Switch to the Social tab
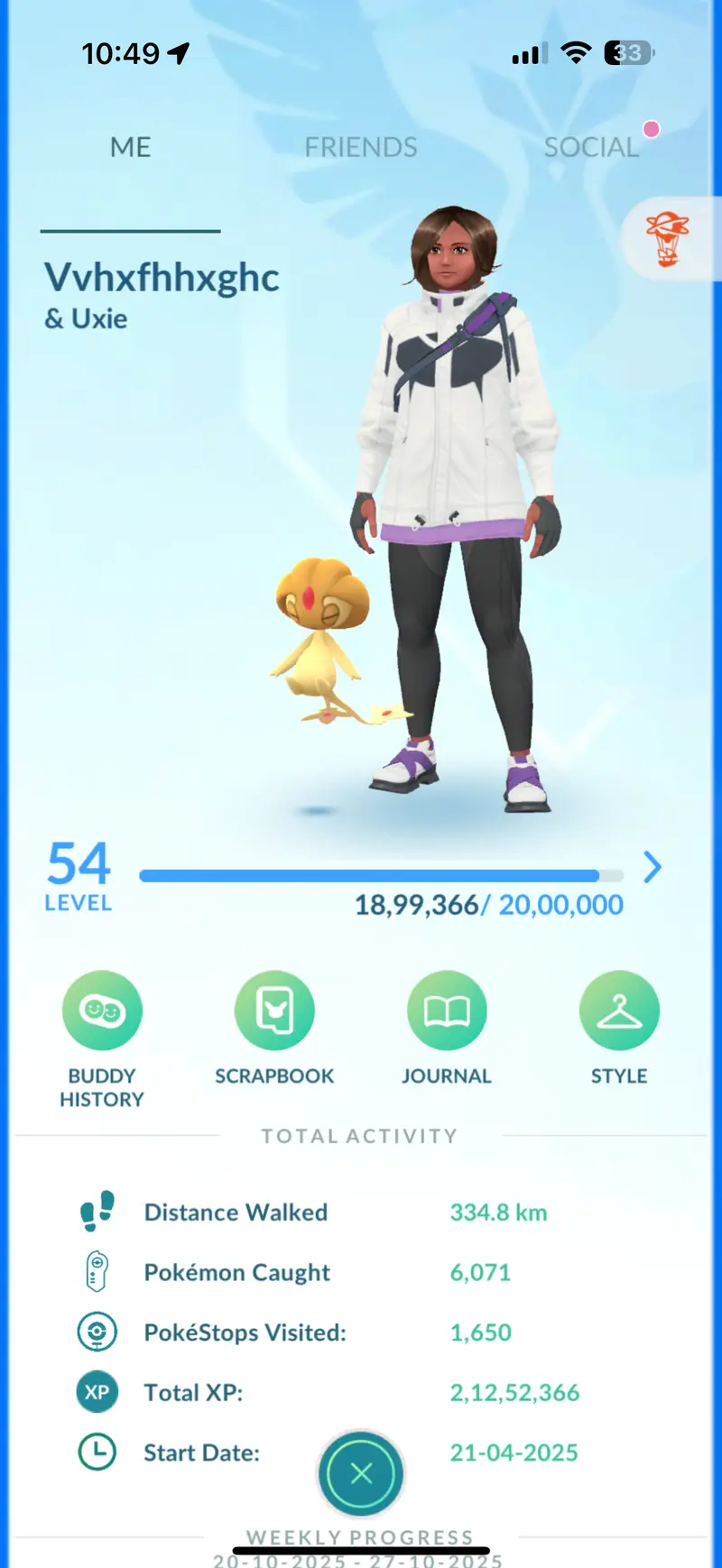The width and height of the screenshot is (722, 1568). pos(591,147)
